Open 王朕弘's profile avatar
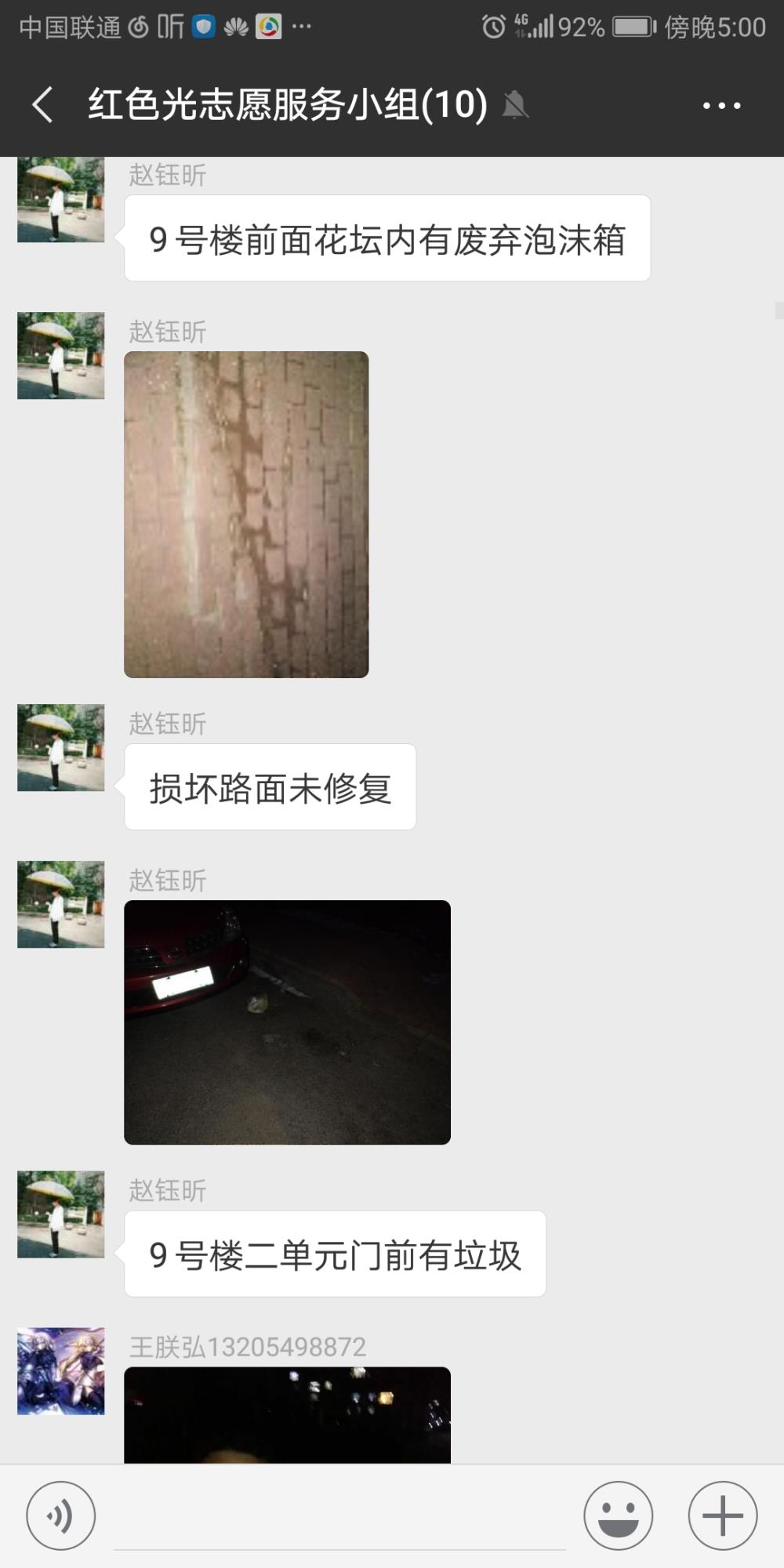Viewport: 784px width, 1568px height. (61, 1371)
